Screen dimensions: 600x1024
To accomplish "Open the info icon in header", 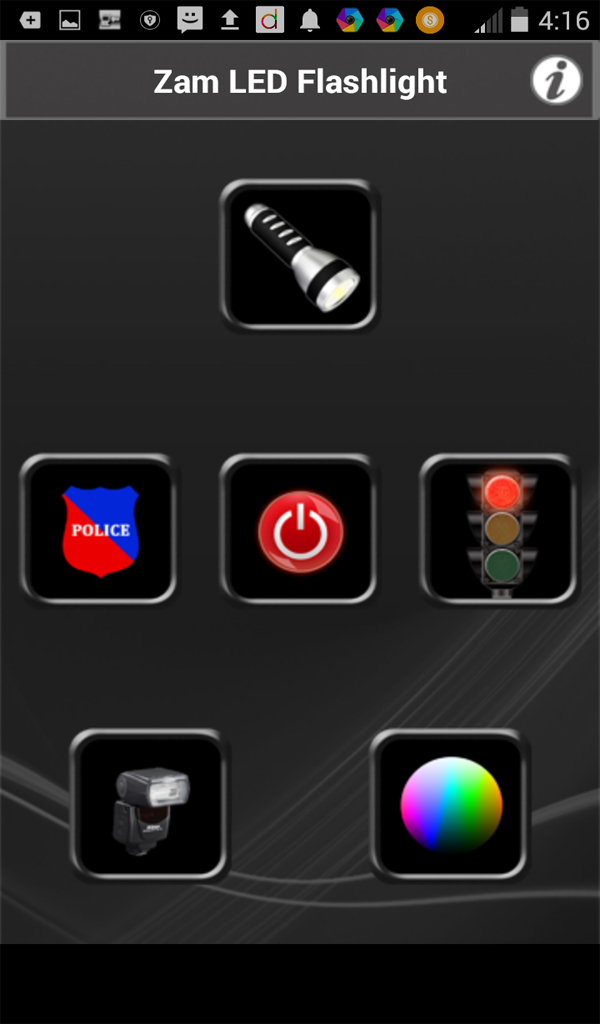I will [x=556, y=80].
